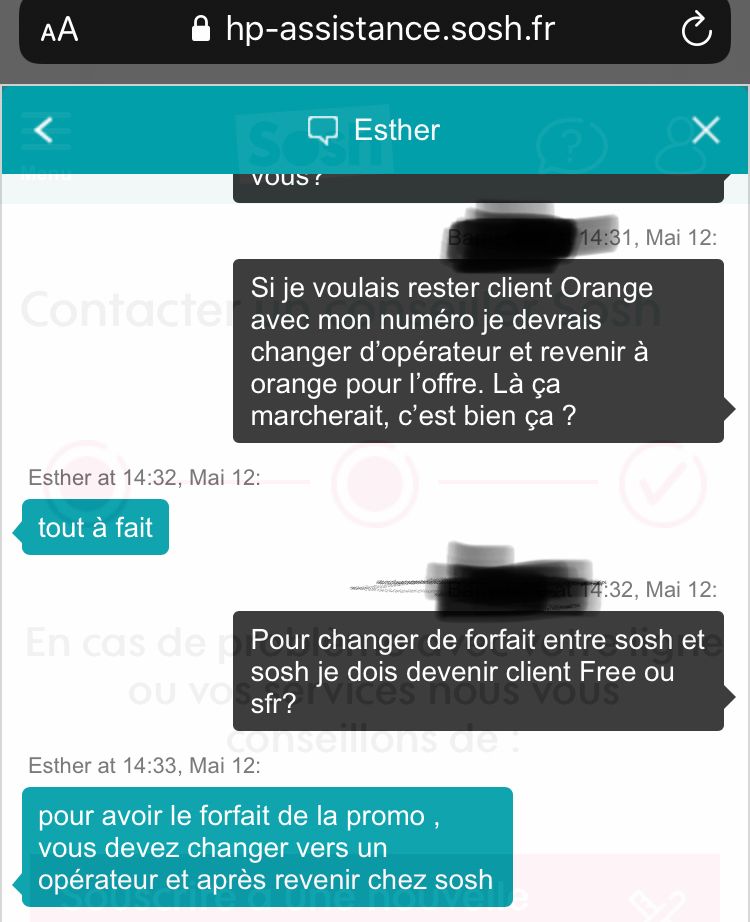The height and width of the screenshot is (922, 750).
Task: Tap the hp-assistance.sosh.fr address bar
Action: click(373, 30)
